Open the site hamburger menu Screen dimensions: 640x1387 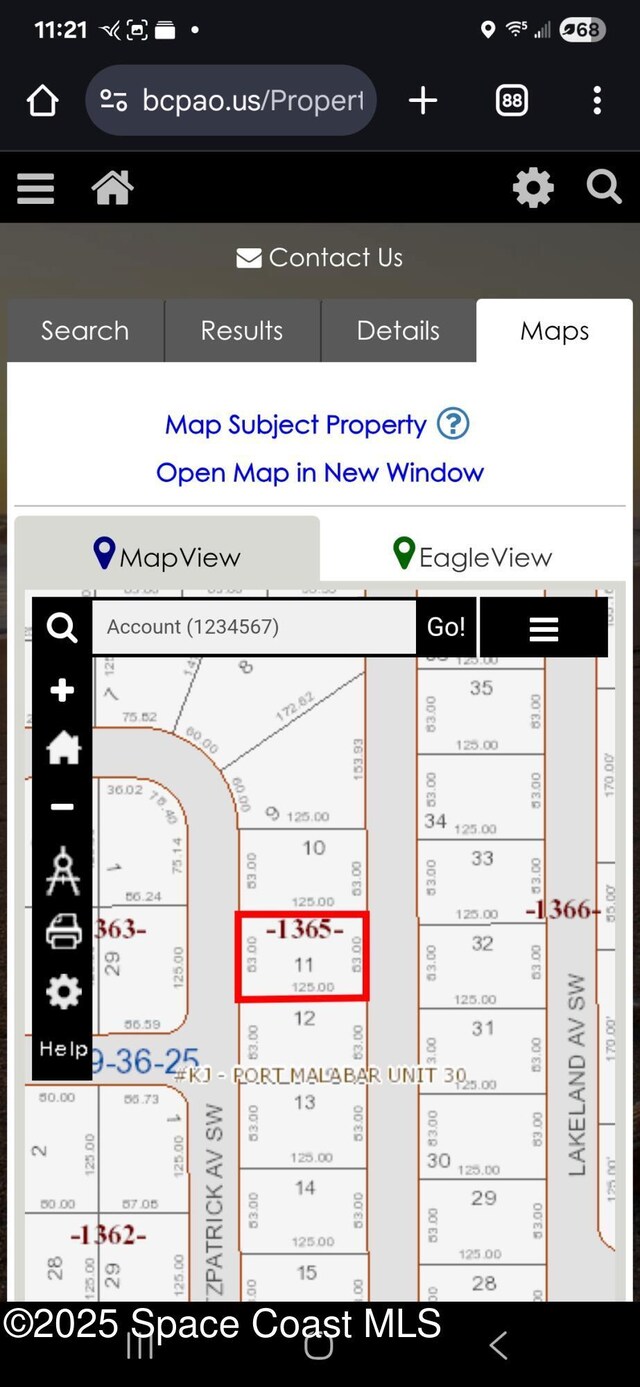coord(35,188)
